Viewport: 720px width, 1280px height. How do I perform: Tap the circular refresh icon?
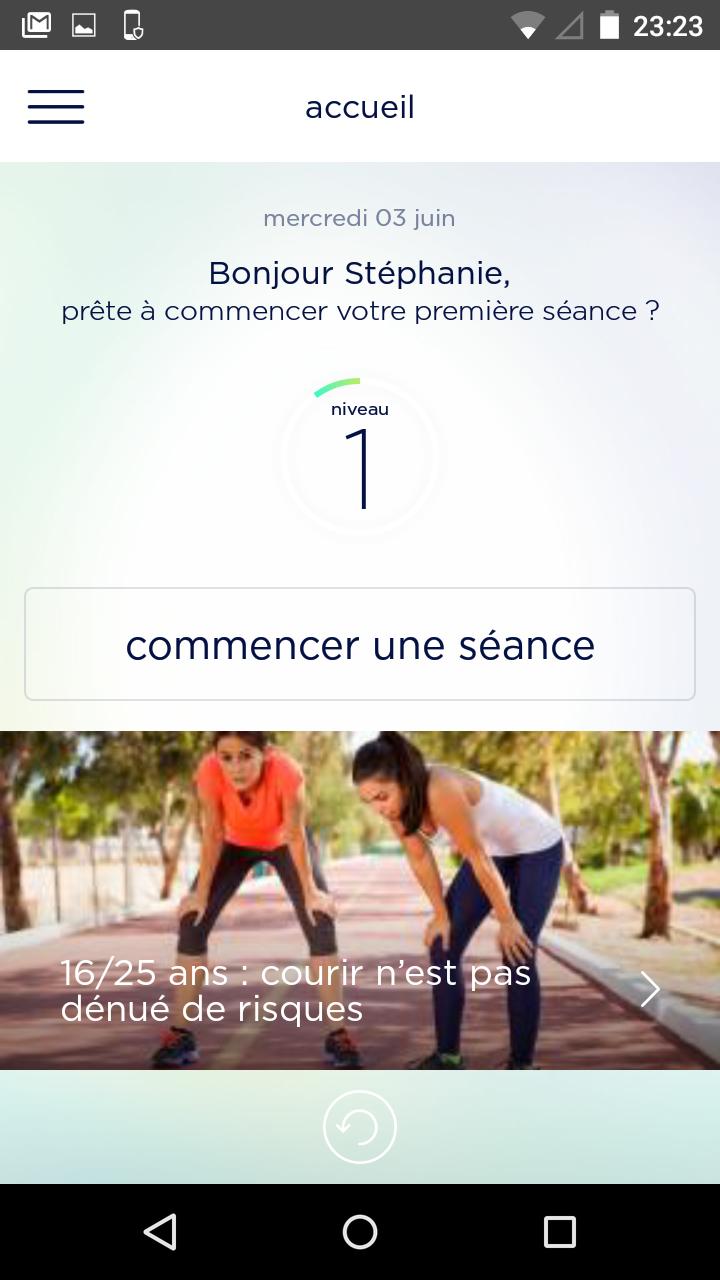click(360, 1127)
